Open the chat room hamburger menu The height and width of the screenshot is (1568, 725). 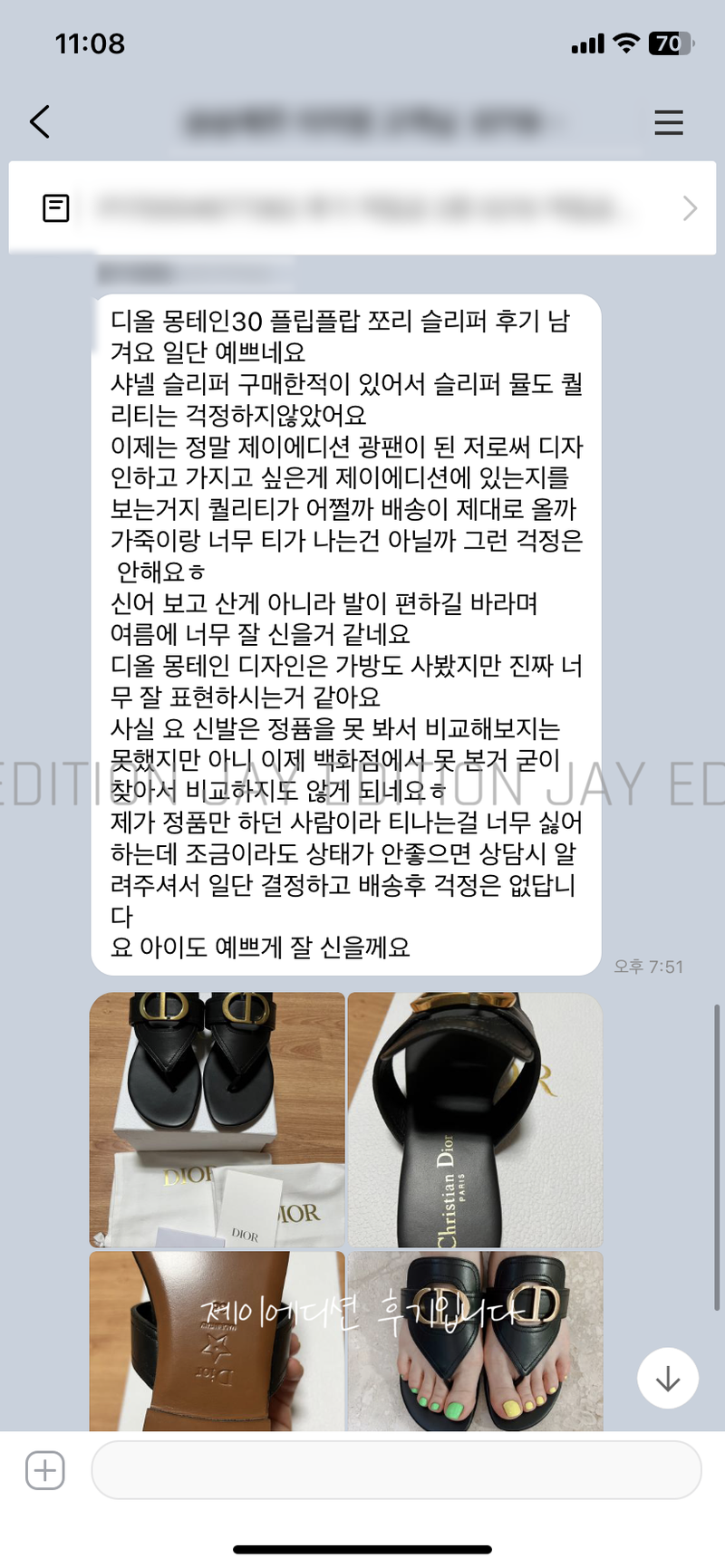click(668, 122)
